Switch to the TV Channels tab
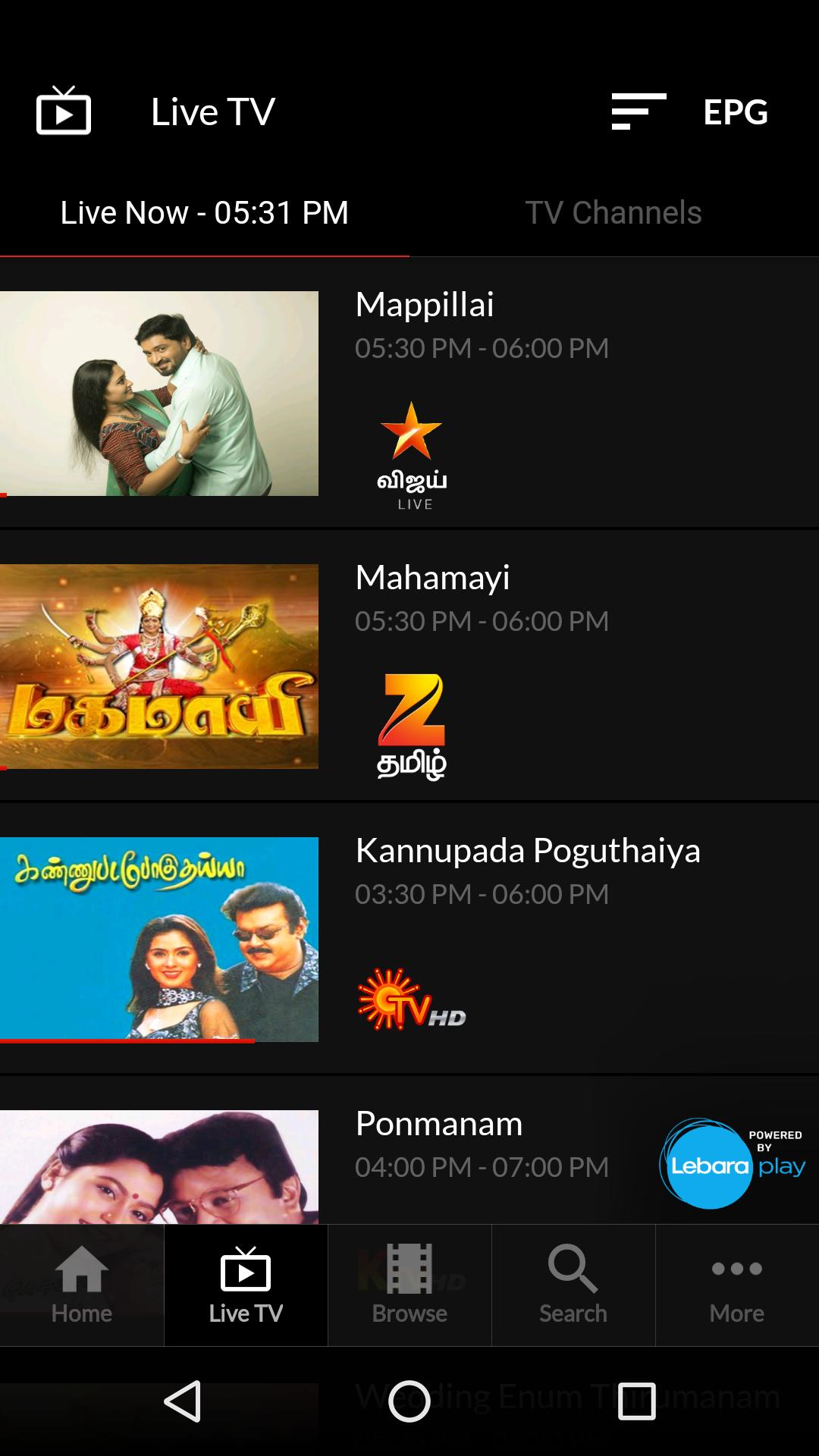The height and width of the screenshot is (1456, 819). coord(613,213)
